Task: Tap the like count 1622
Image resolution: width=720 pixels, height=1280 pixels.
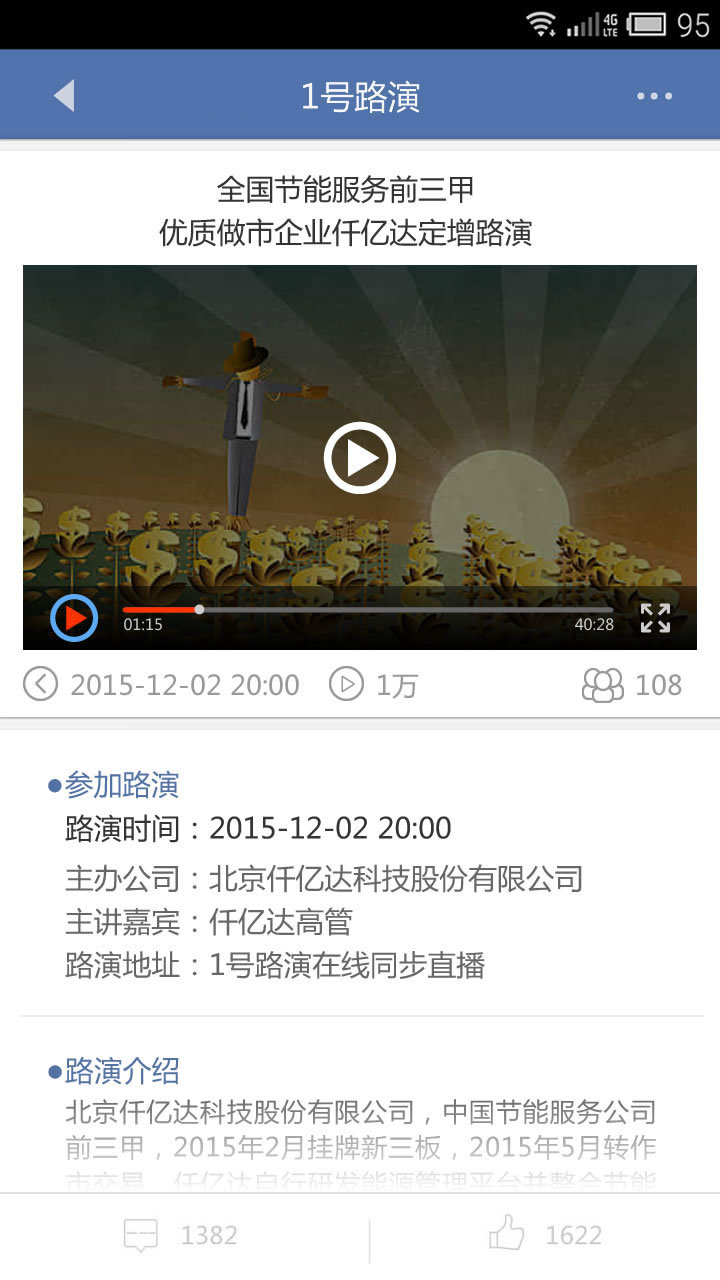Action: tap(574, 1235)
